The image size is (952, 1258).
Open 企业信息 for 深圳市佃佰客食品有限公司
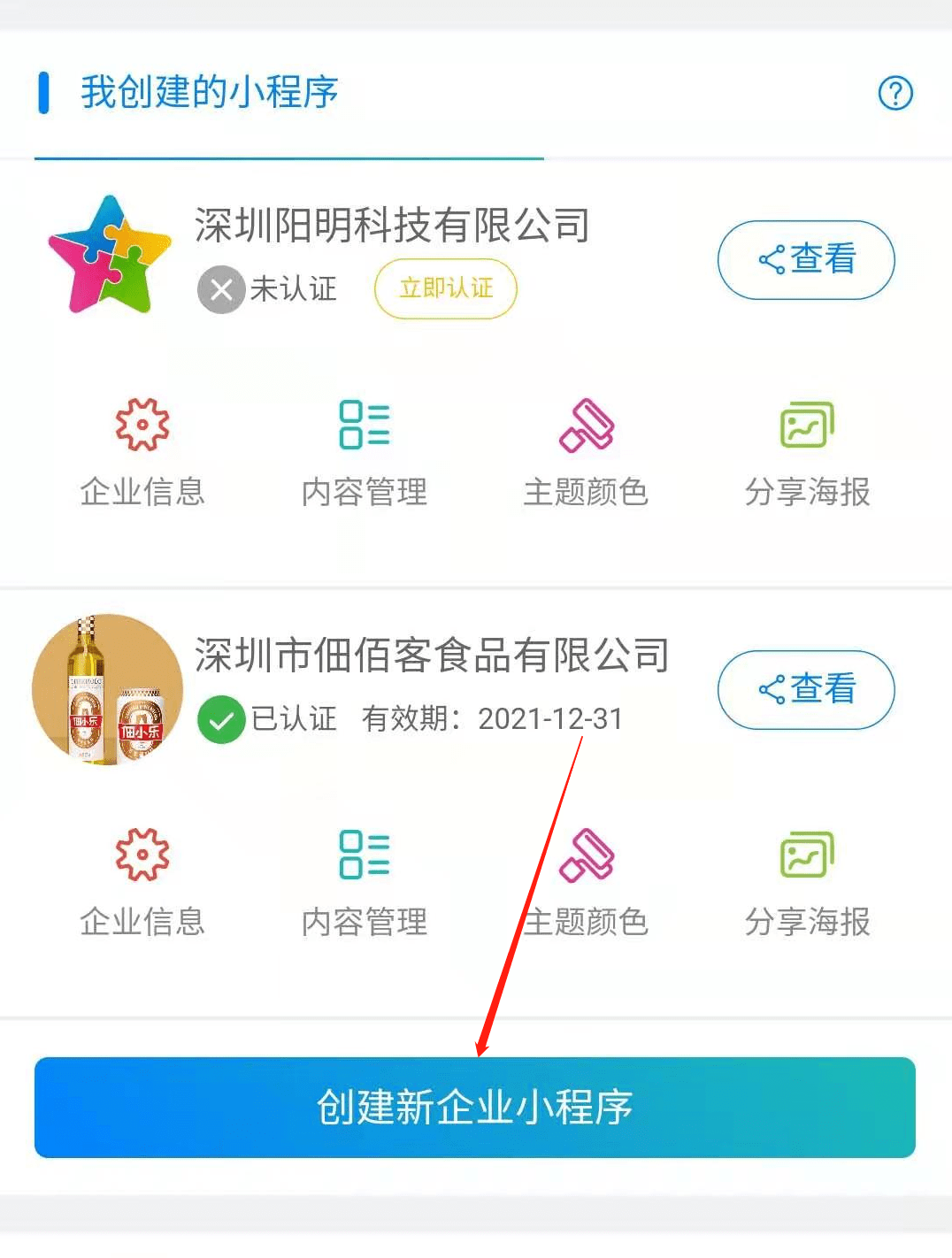[142, 881]
